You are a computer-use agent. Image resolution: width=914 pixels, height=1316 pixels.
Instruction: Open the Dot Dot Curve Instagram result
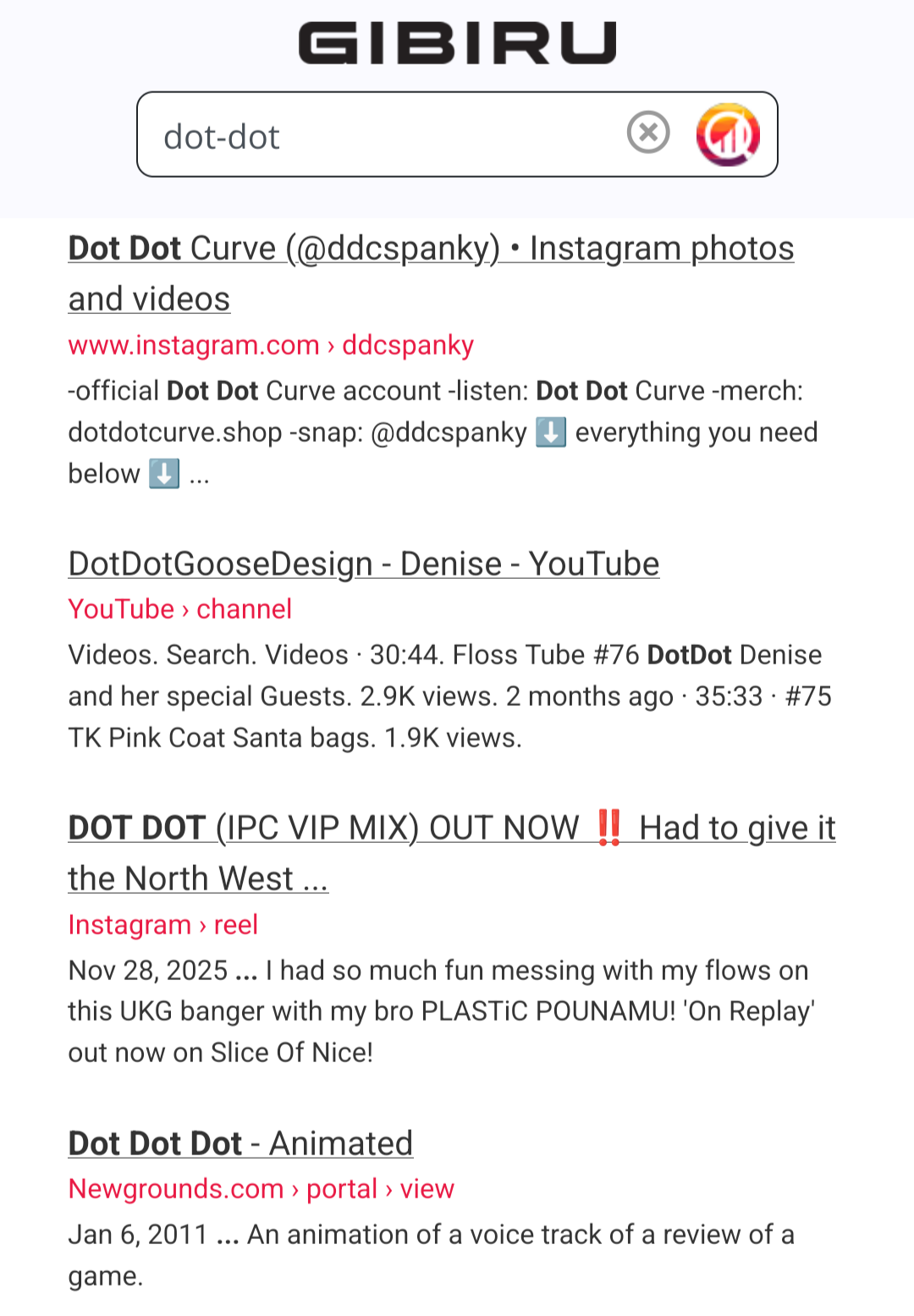pyautogui.click(x=430, y=249)
